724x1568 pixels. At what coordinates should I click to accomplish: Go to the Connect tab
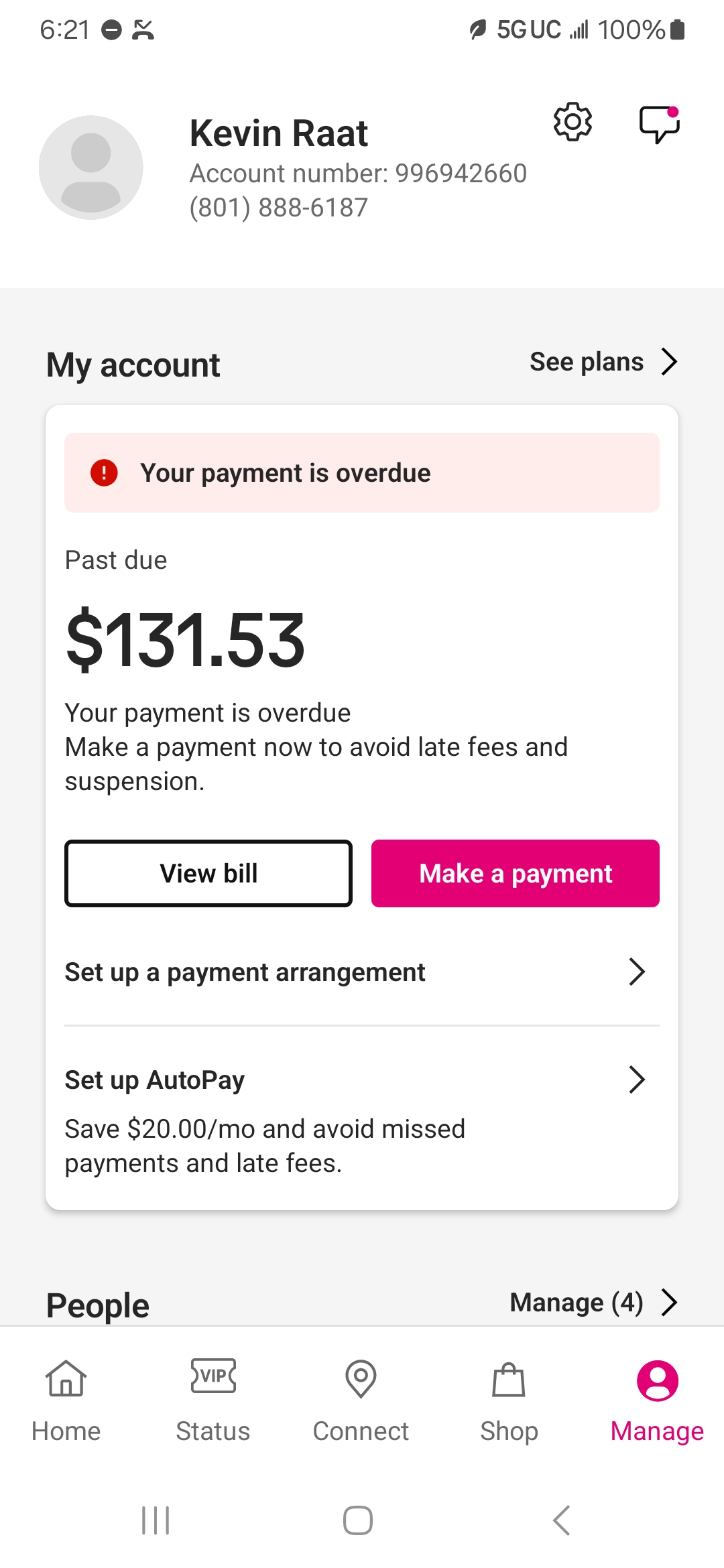pos(361,1400)
